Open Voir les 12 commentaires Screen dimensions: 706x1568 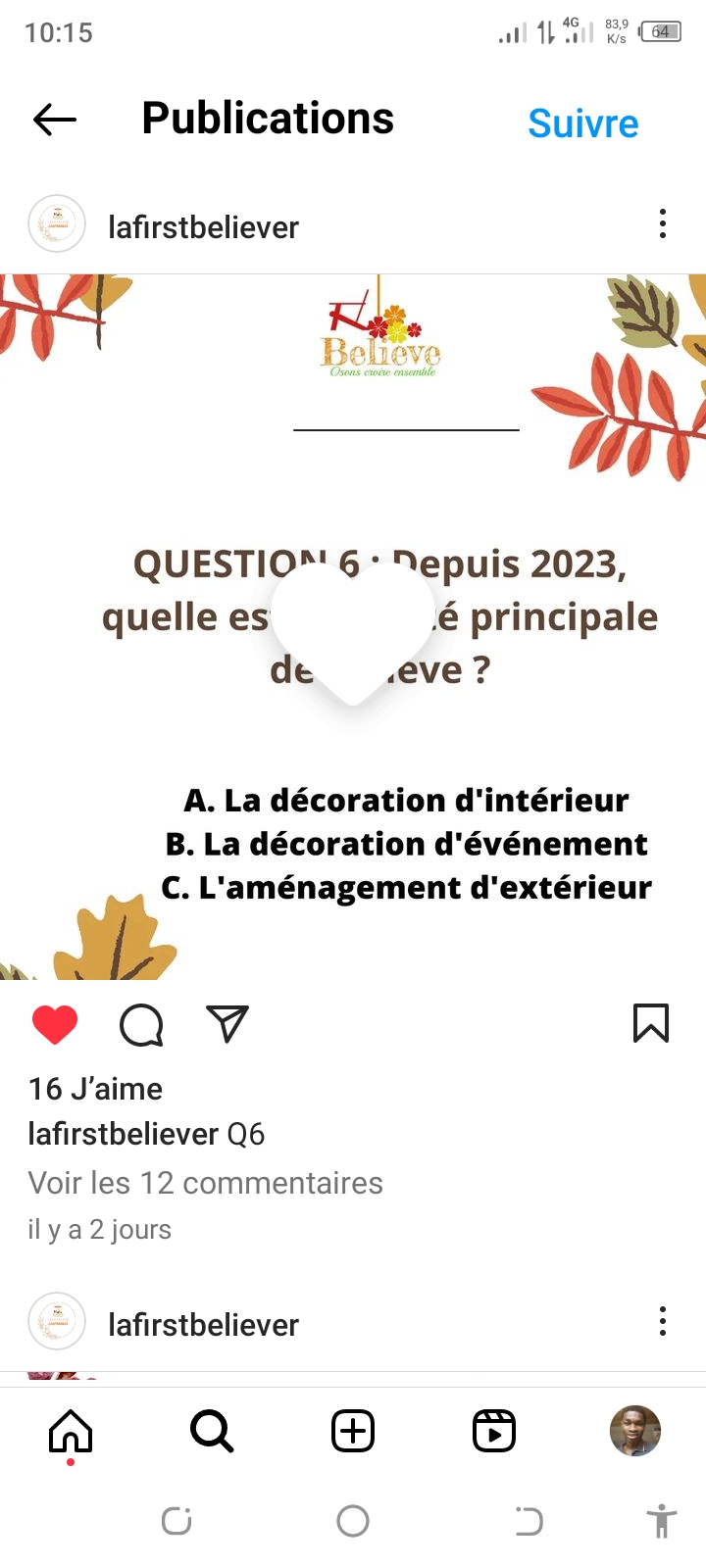coord(205,1183)
